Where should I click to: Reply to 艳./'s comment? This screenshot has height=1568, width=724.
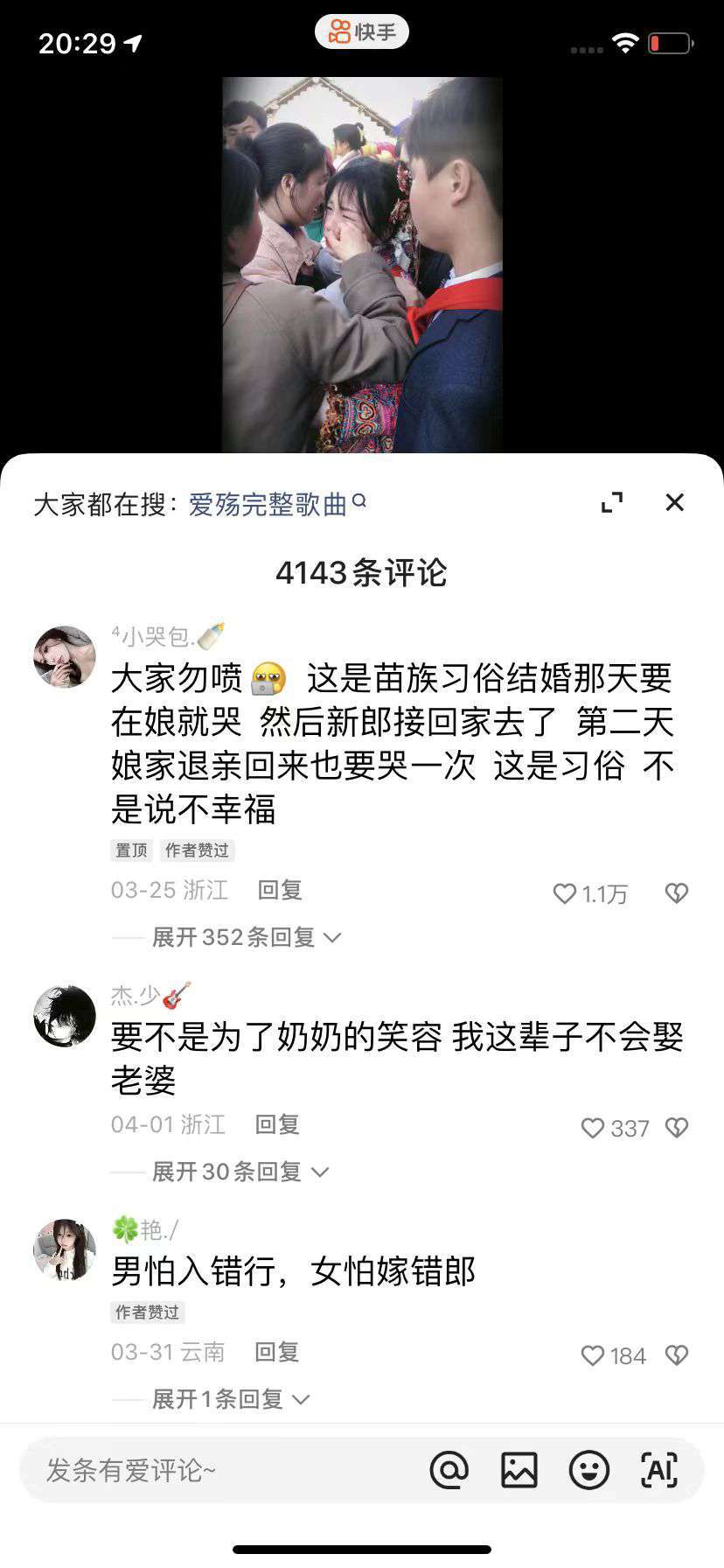(x=276, y=1352)
